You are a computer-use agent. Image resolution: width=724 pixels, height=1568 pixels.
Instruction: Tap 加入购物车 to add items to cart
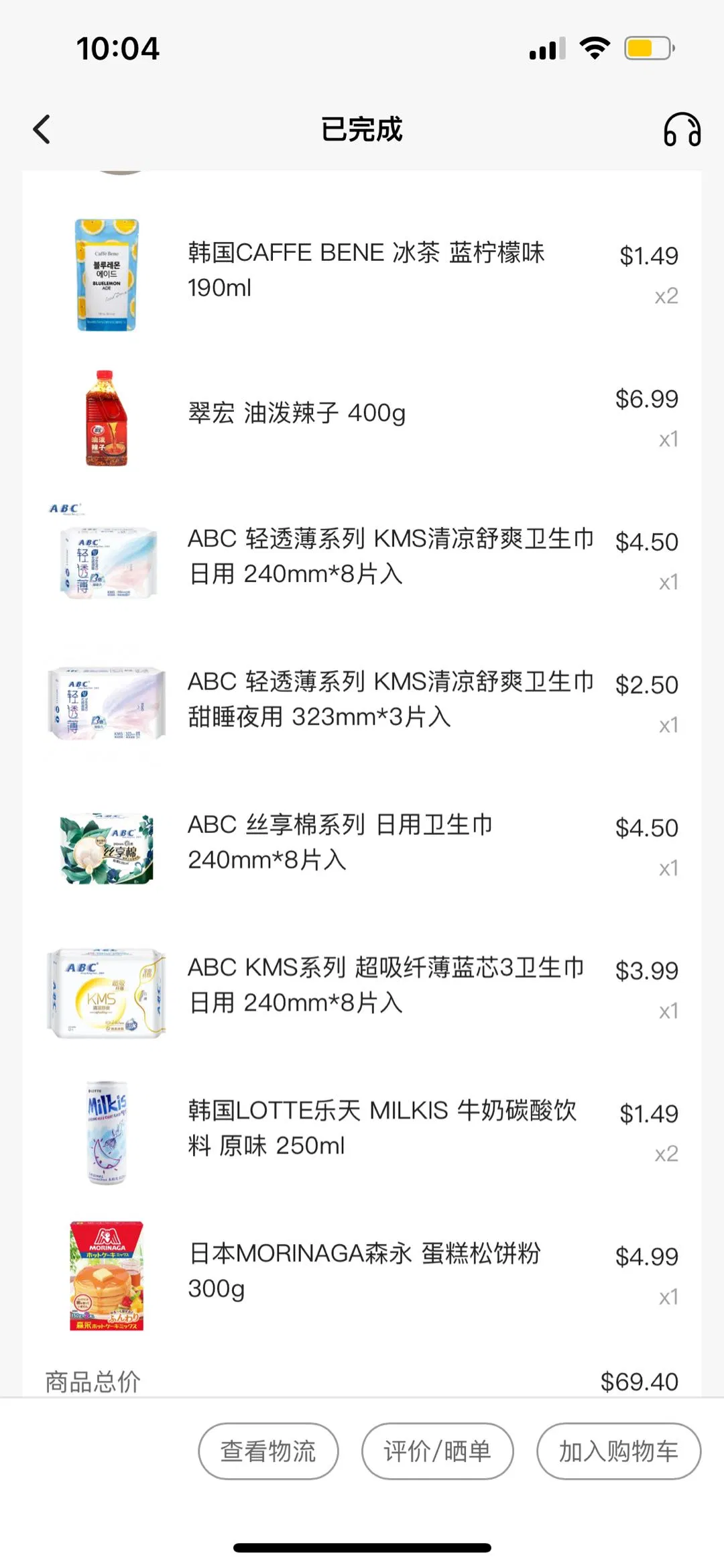click(618, 1451)
